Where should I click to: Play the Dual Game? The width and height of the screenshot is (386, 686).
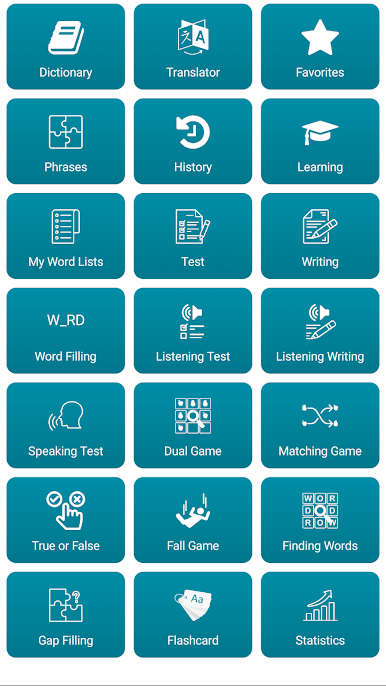[x=193, y=425]
